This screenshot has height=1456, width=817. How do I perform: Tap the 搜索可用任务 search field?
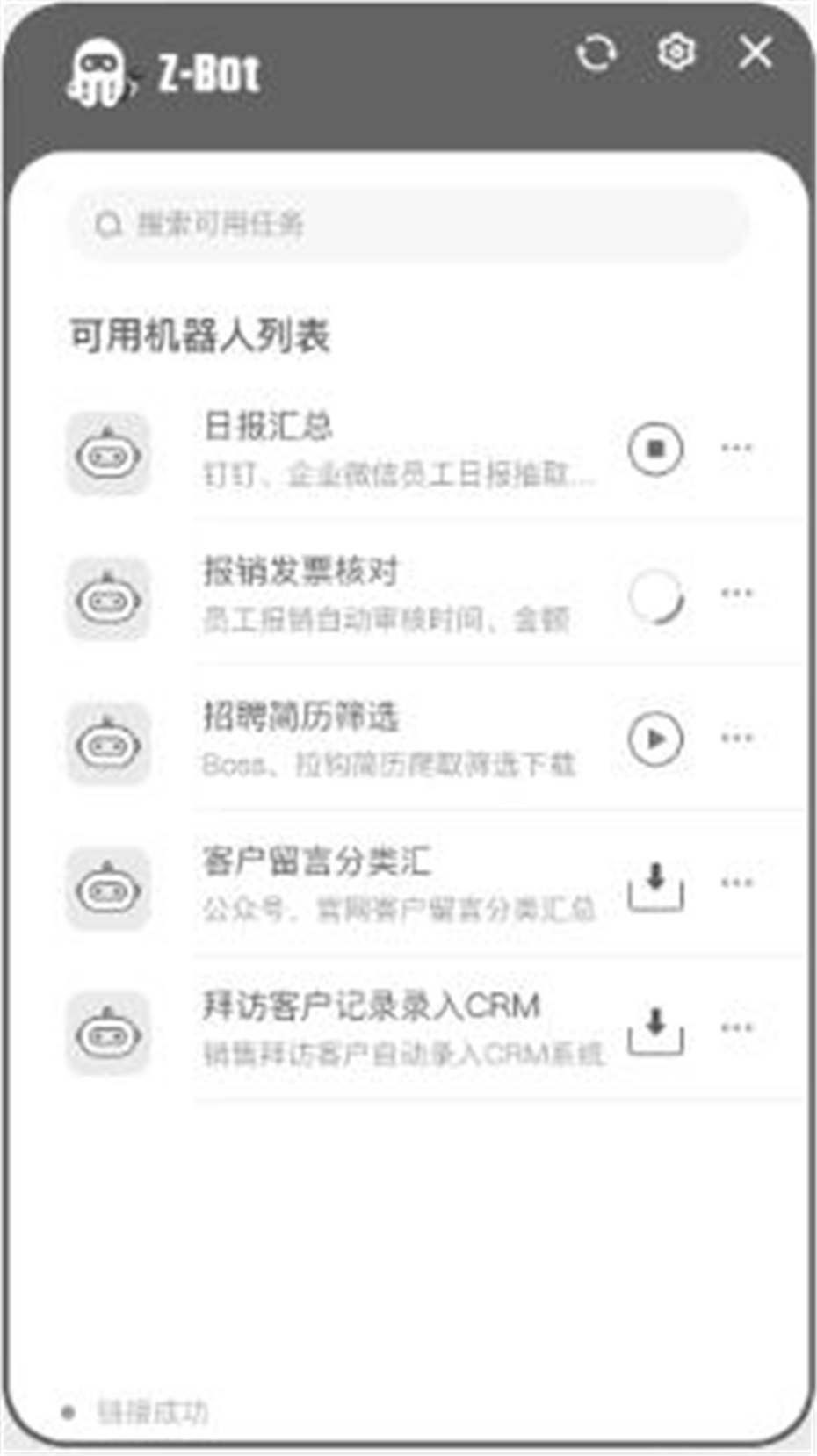coord(408,225)
